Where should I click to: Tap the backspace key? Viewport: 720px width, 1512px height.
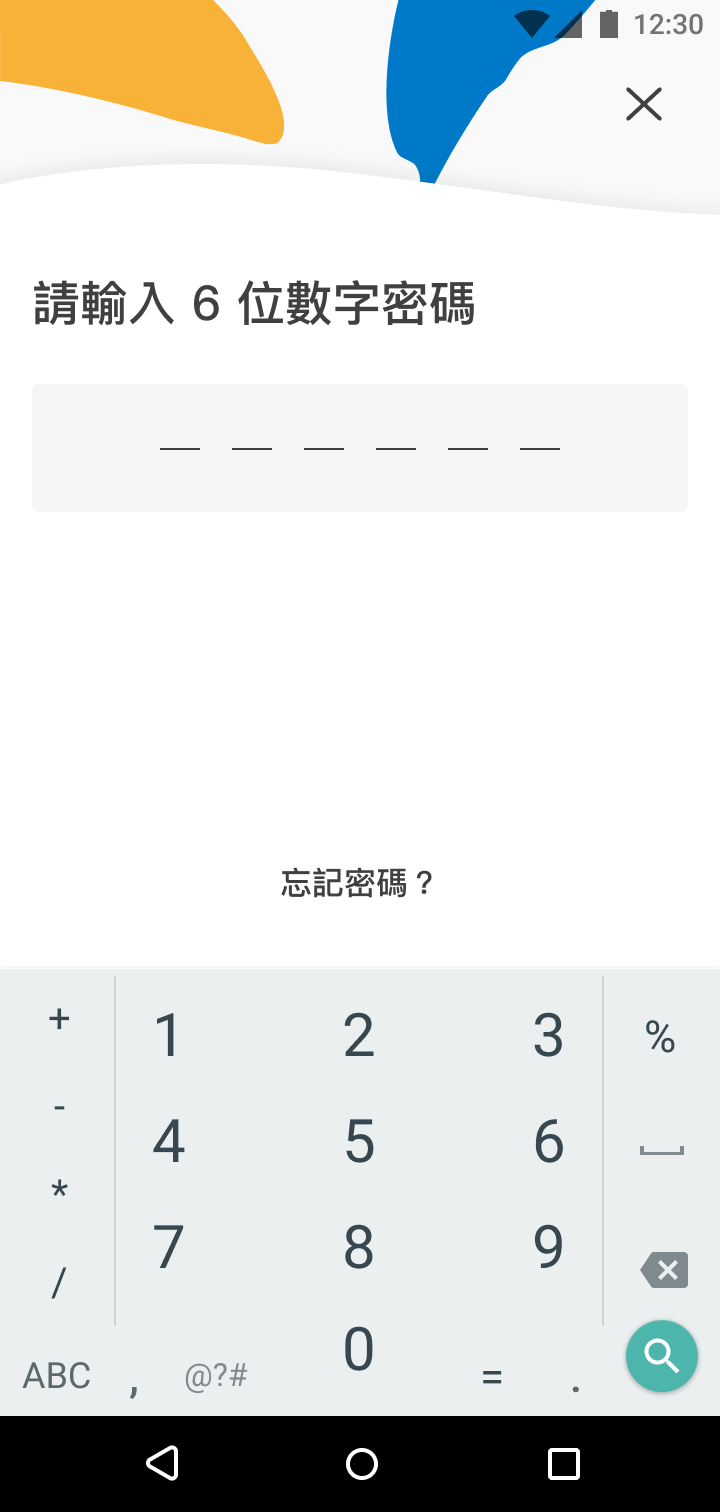coord(664,1270)
